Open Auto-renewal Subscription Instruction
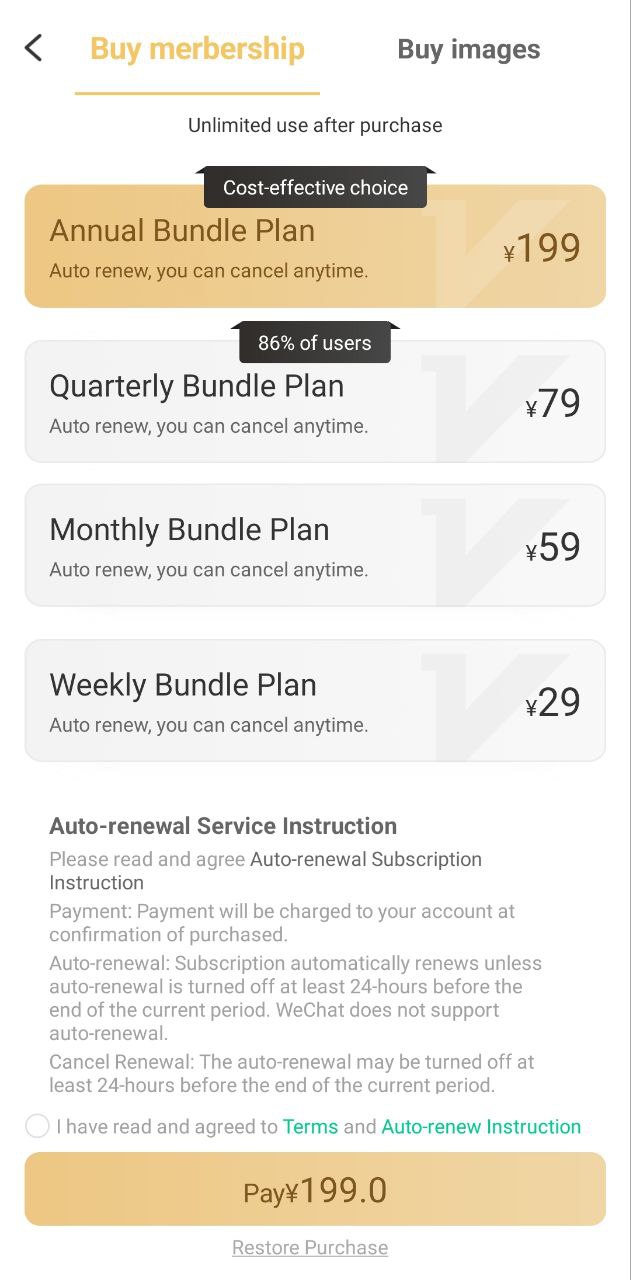The width and height of the screenshot is (631, 1280). pyautogui.click(x=365, y=860)
